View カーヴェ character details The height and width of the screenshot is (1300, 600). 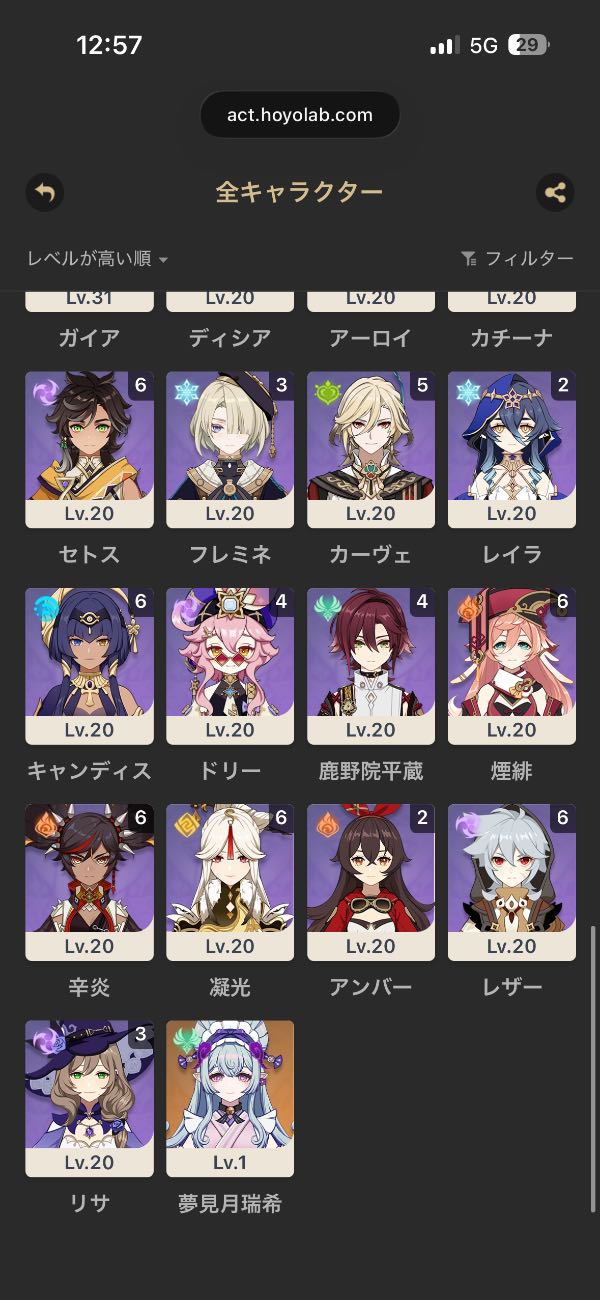point(371,450)
